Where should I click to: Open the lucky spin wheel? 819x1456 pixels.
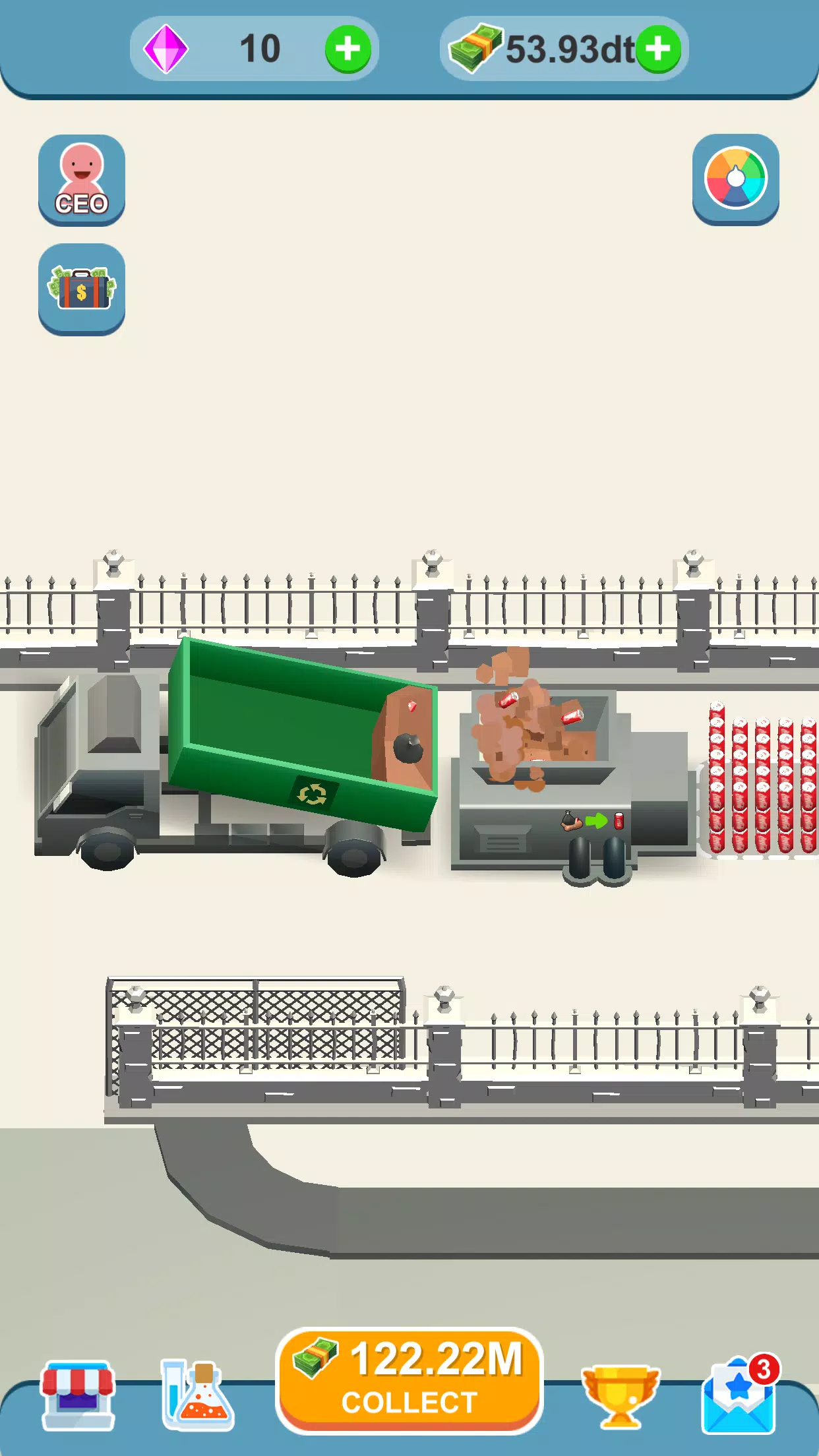pyautogui.click(x=735, y=179)
